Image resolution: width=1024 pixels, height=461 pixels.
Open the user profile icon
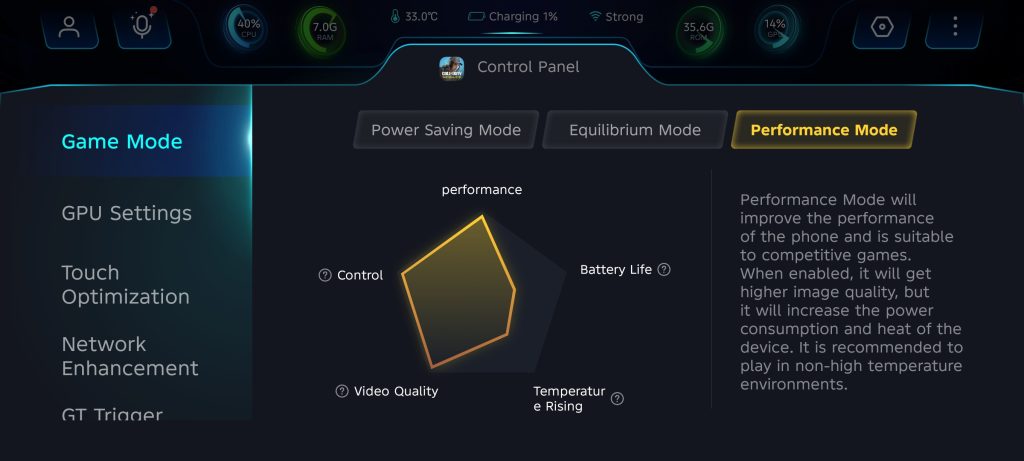click(x=69, y=27)
